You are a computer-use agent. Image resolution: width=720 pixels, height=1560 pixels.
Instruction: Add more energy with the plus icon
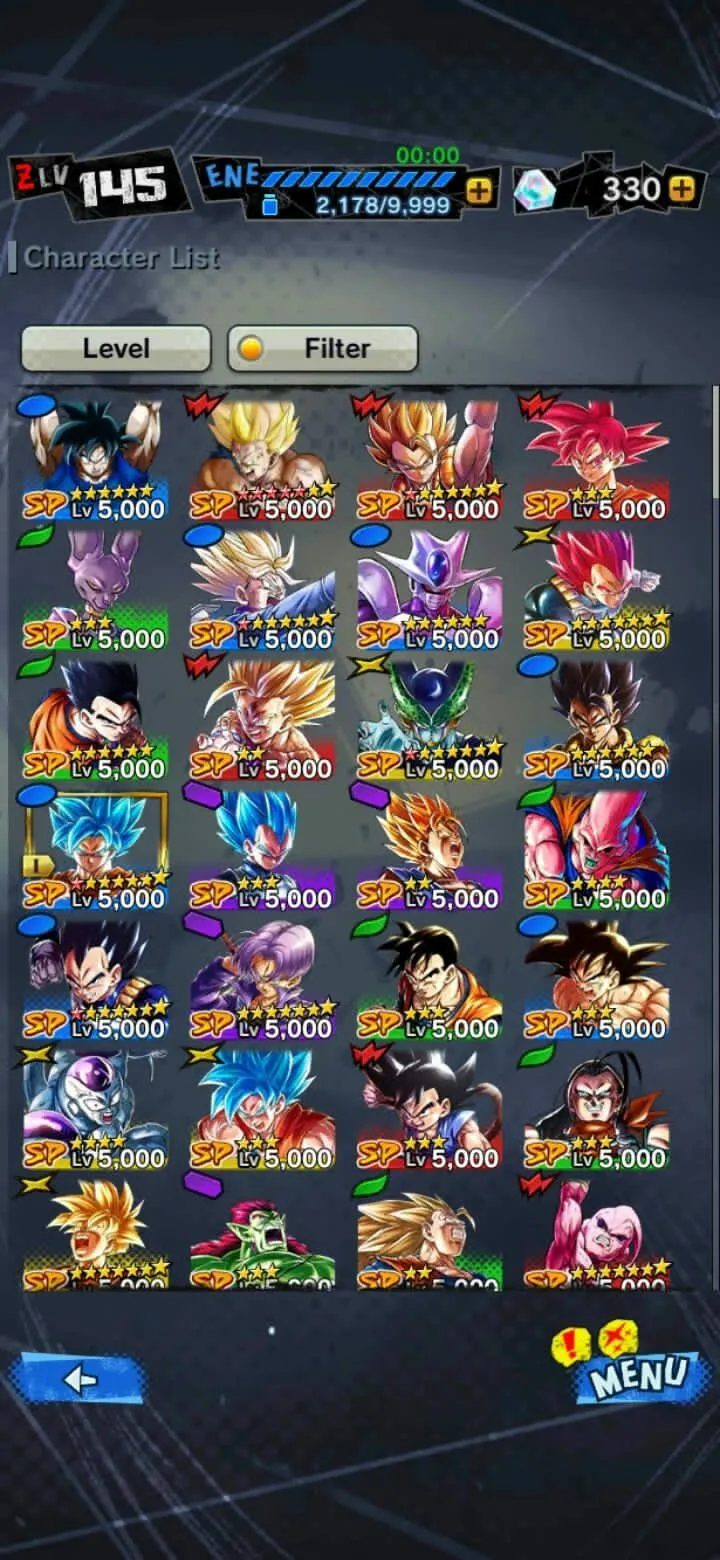pyautogui.click(x=480, y=190)
